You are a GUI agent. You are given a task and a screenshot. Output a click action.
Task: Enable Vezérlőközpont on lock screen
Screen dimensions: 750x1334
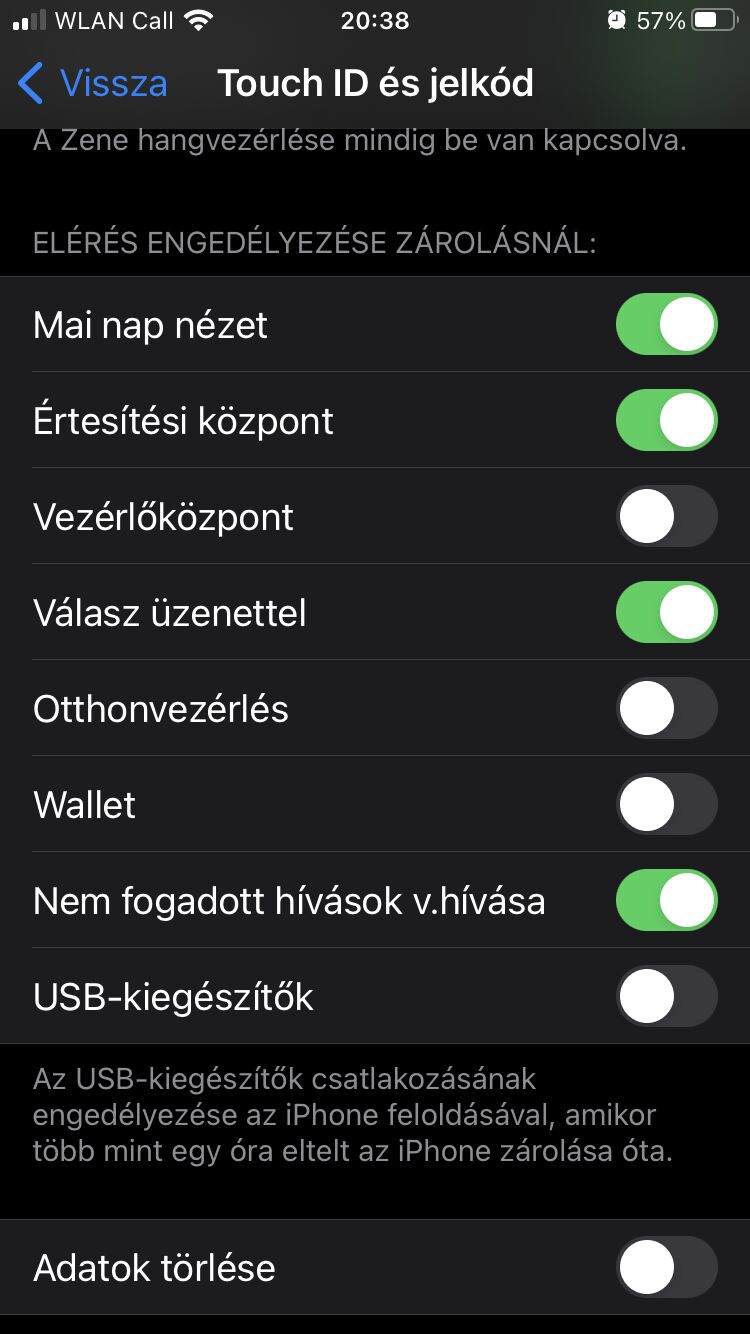click(x=667, y=516)
